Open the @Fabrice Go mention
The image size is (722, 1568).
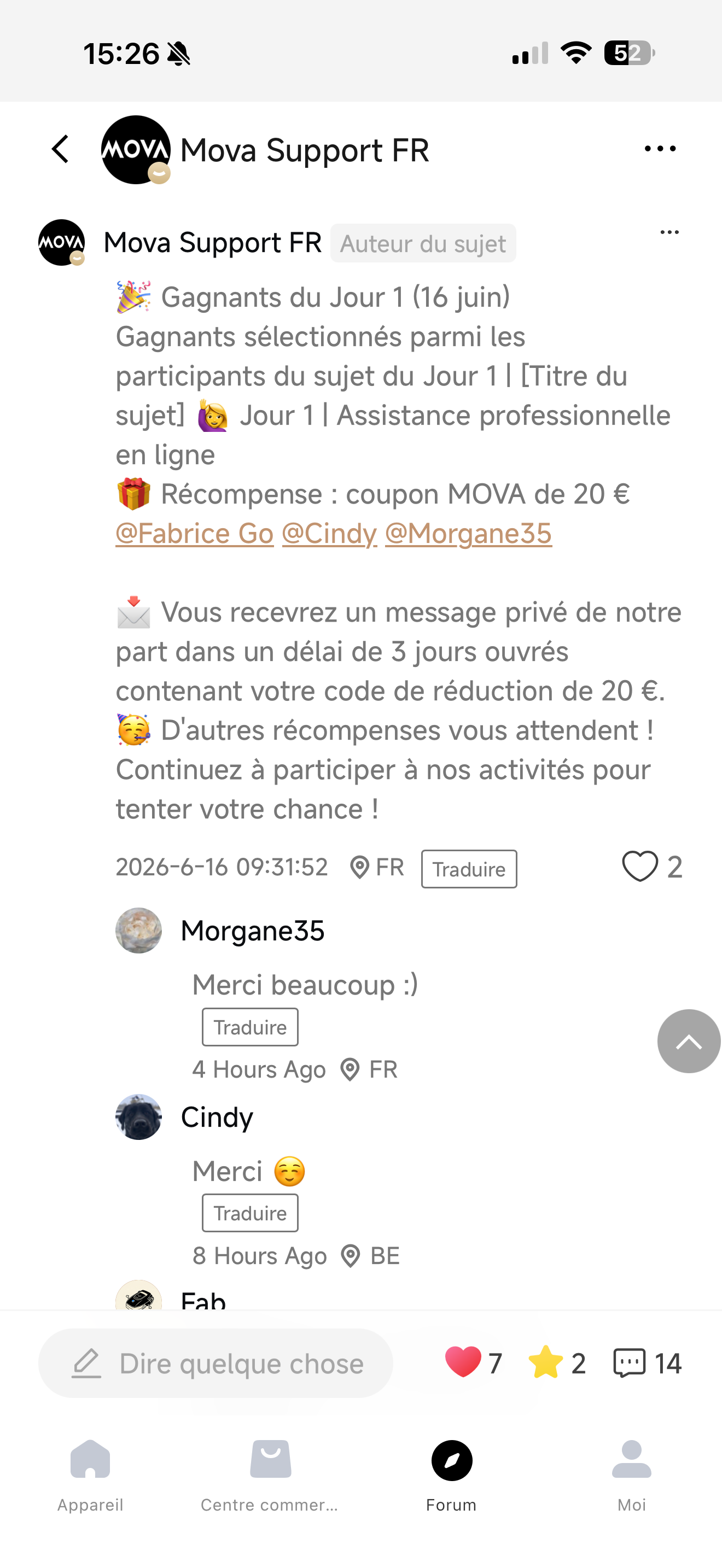tap(195, 534)
